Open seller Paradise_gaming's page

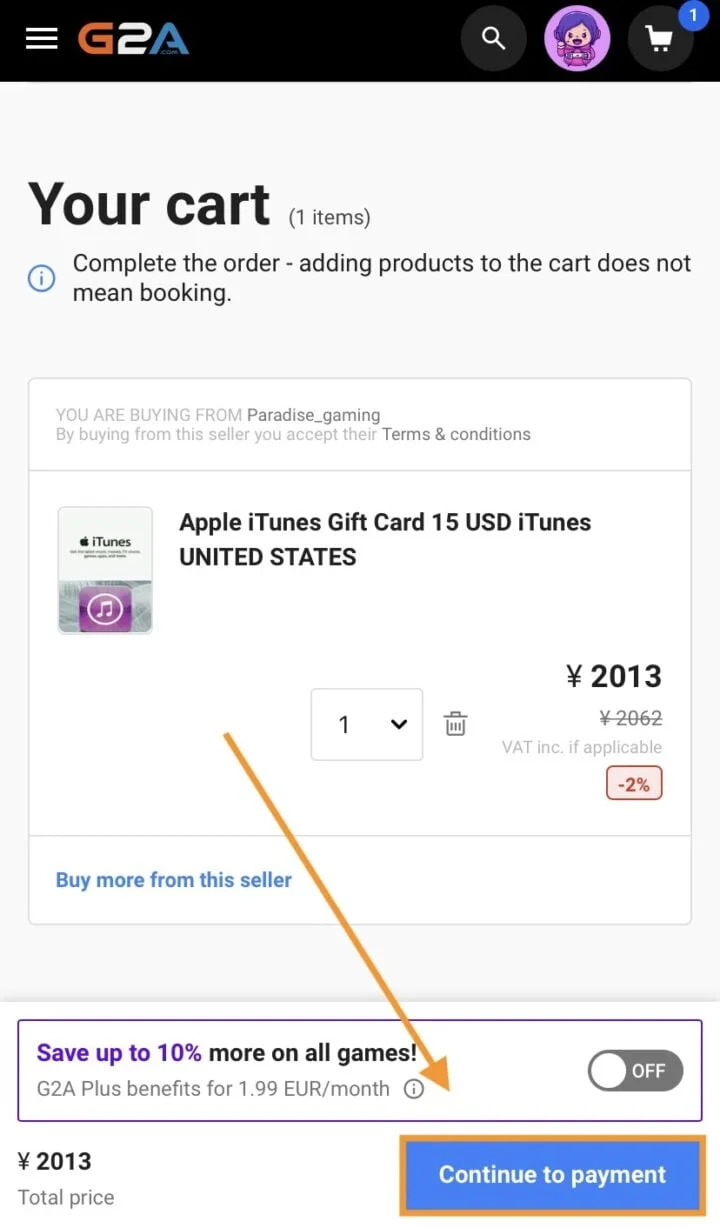click(x=313, y=414)
